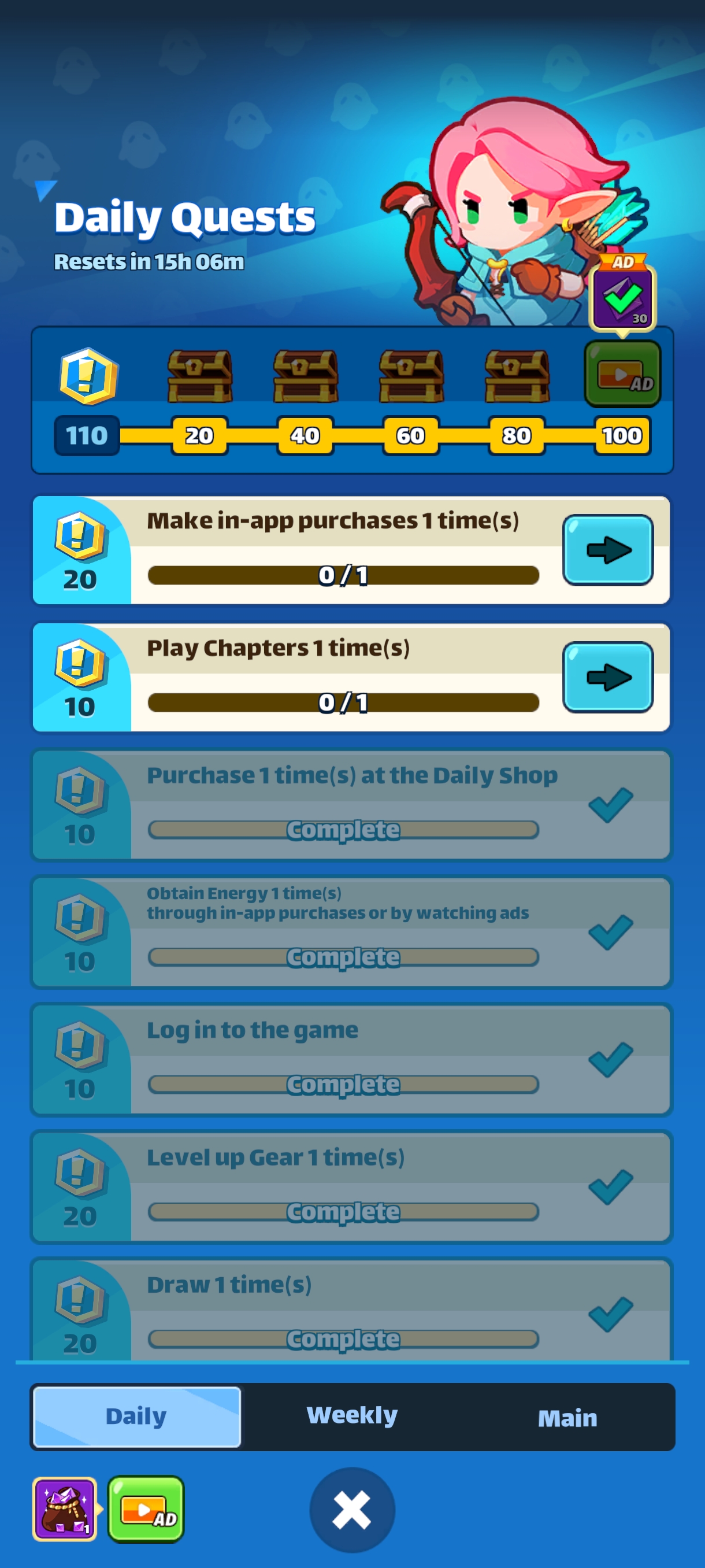Screen dimensions: 705x1568
Task: Switch to the Weekly quests tab
Action: pyautogui.click(x=351, y=1416)
